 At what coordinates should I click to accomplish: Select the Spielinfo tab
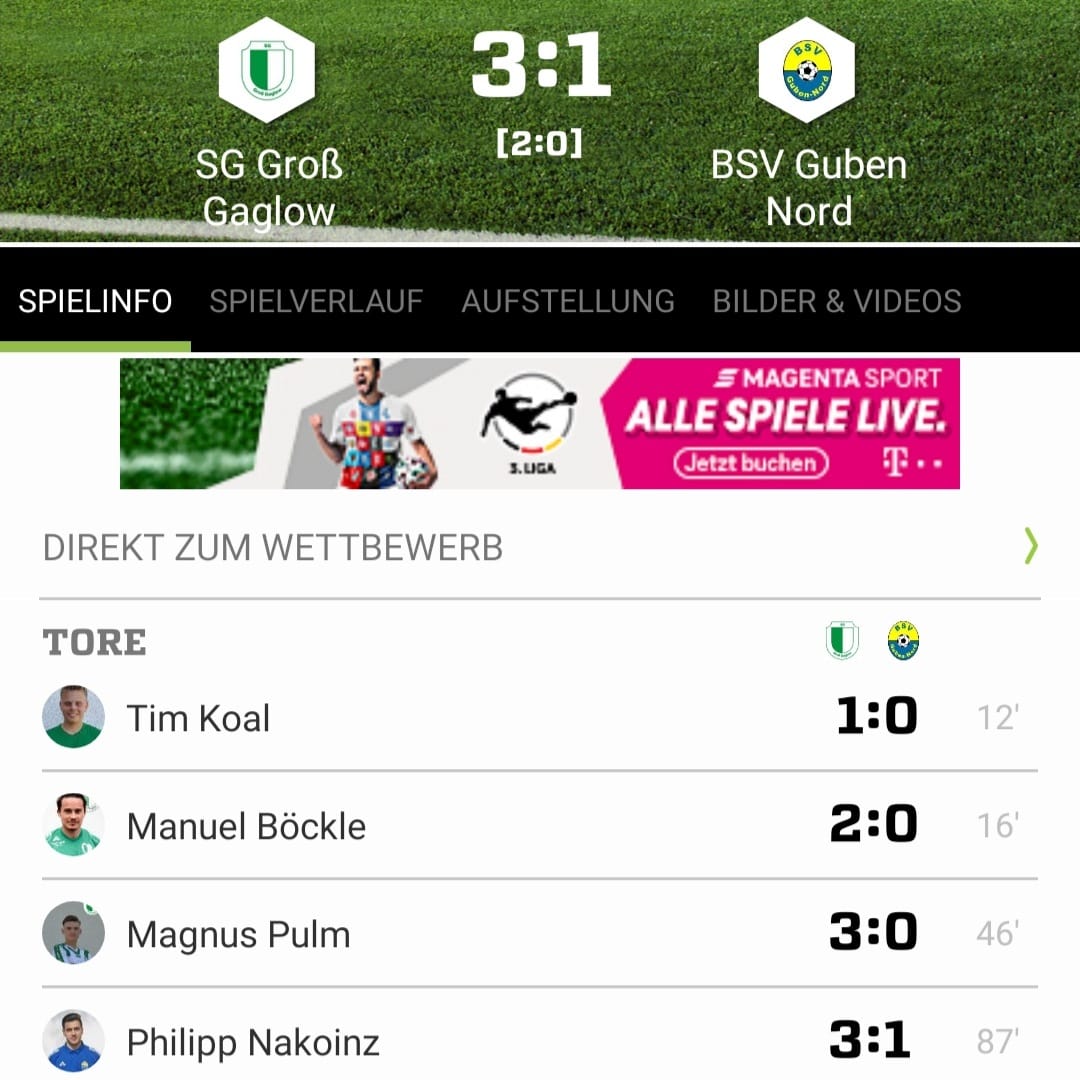(x=95, y=301)
